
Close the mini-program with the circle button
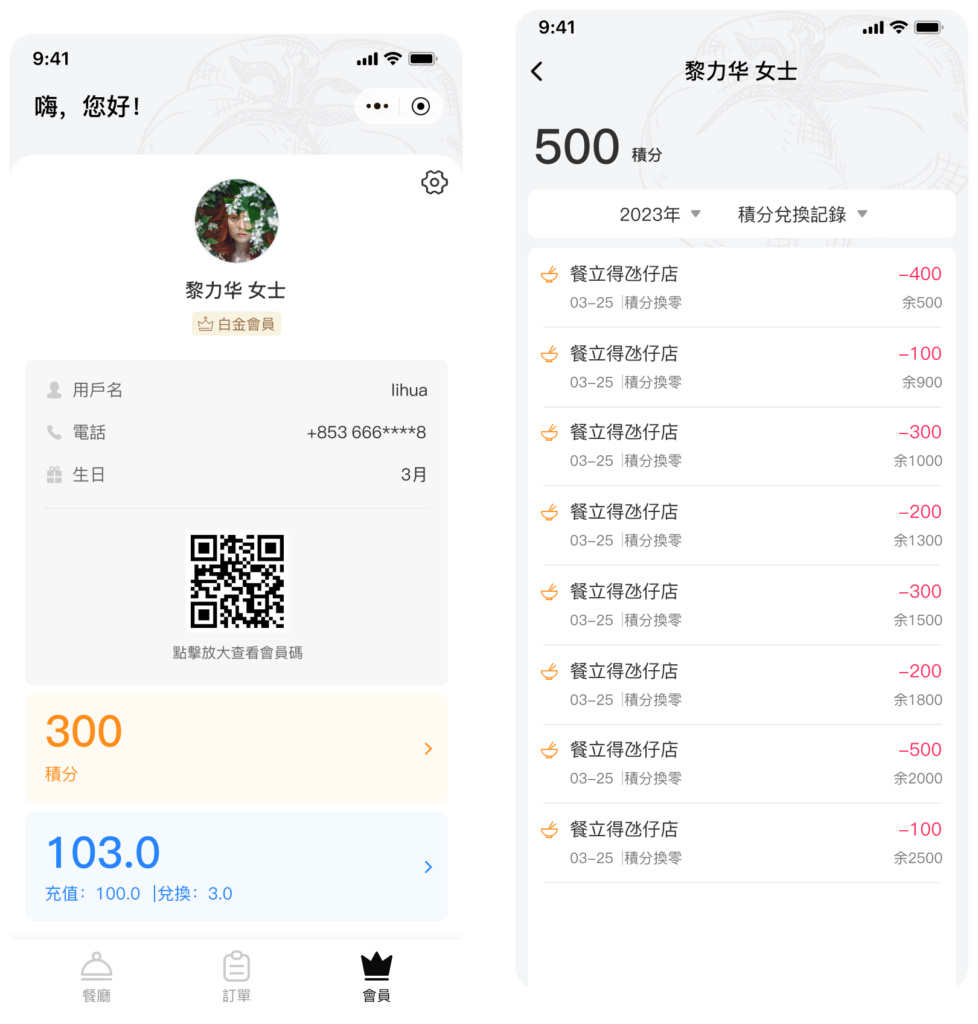click(x=421, y=106)
